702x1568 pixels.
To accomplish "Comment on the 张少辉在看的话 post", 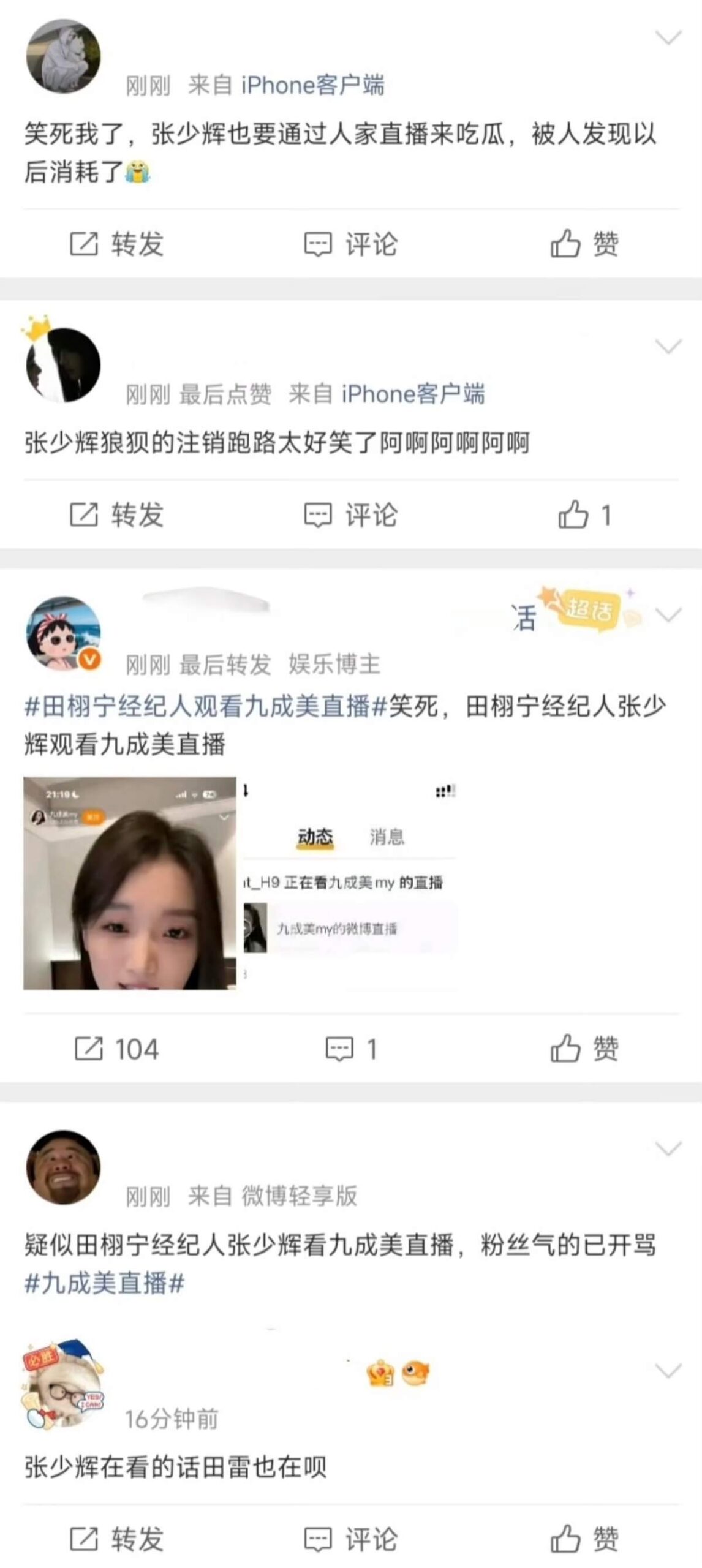I will point(351,1539).
